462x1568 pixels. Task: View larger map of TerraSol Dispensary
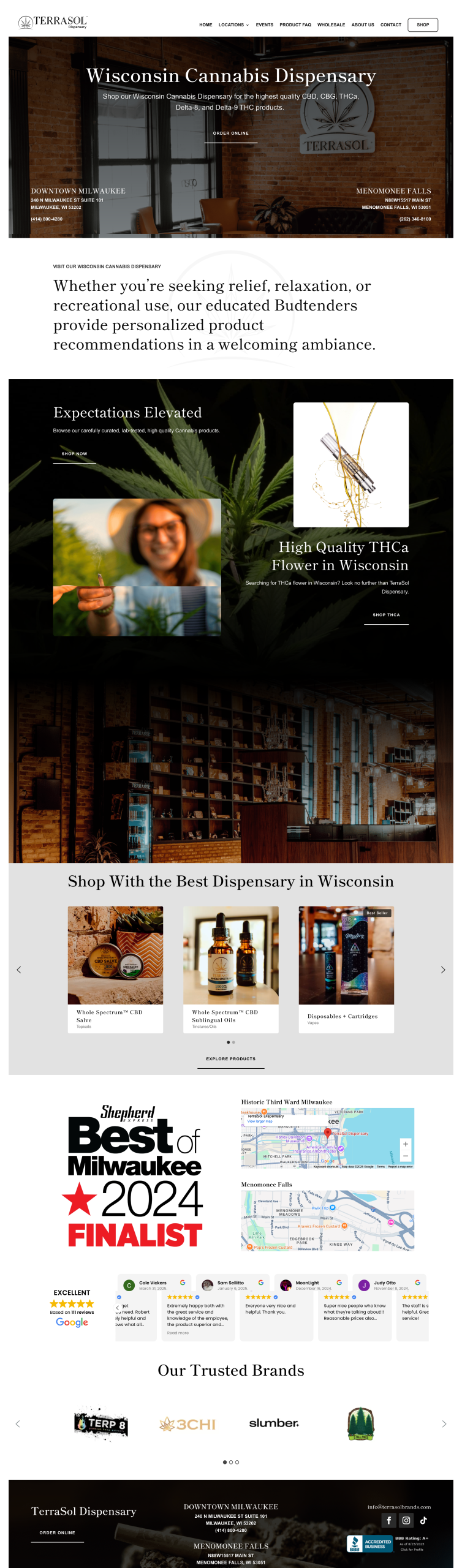click(260, 1121)
